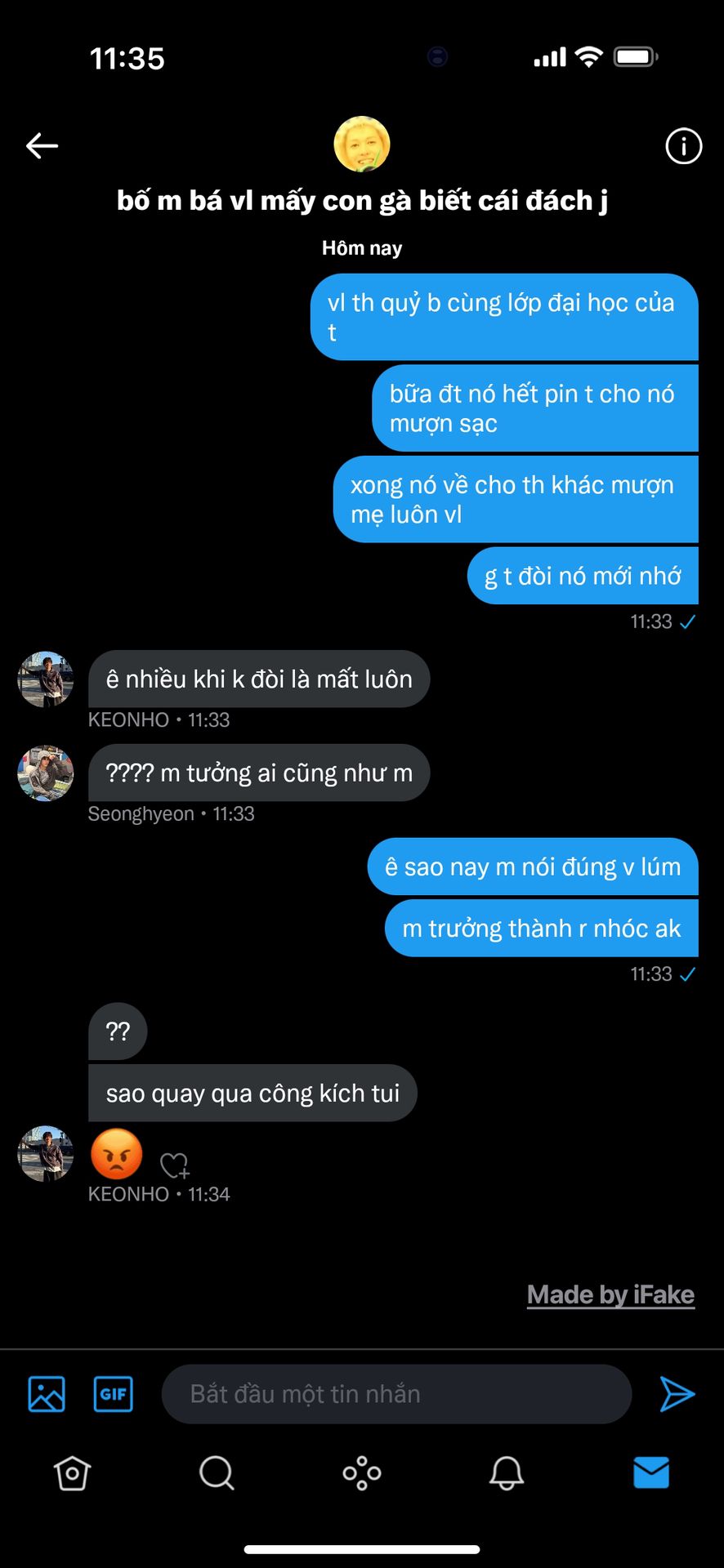Open the Messages tab
The width and height of the screenshot is (724, 1568).
coord(651,1473)
